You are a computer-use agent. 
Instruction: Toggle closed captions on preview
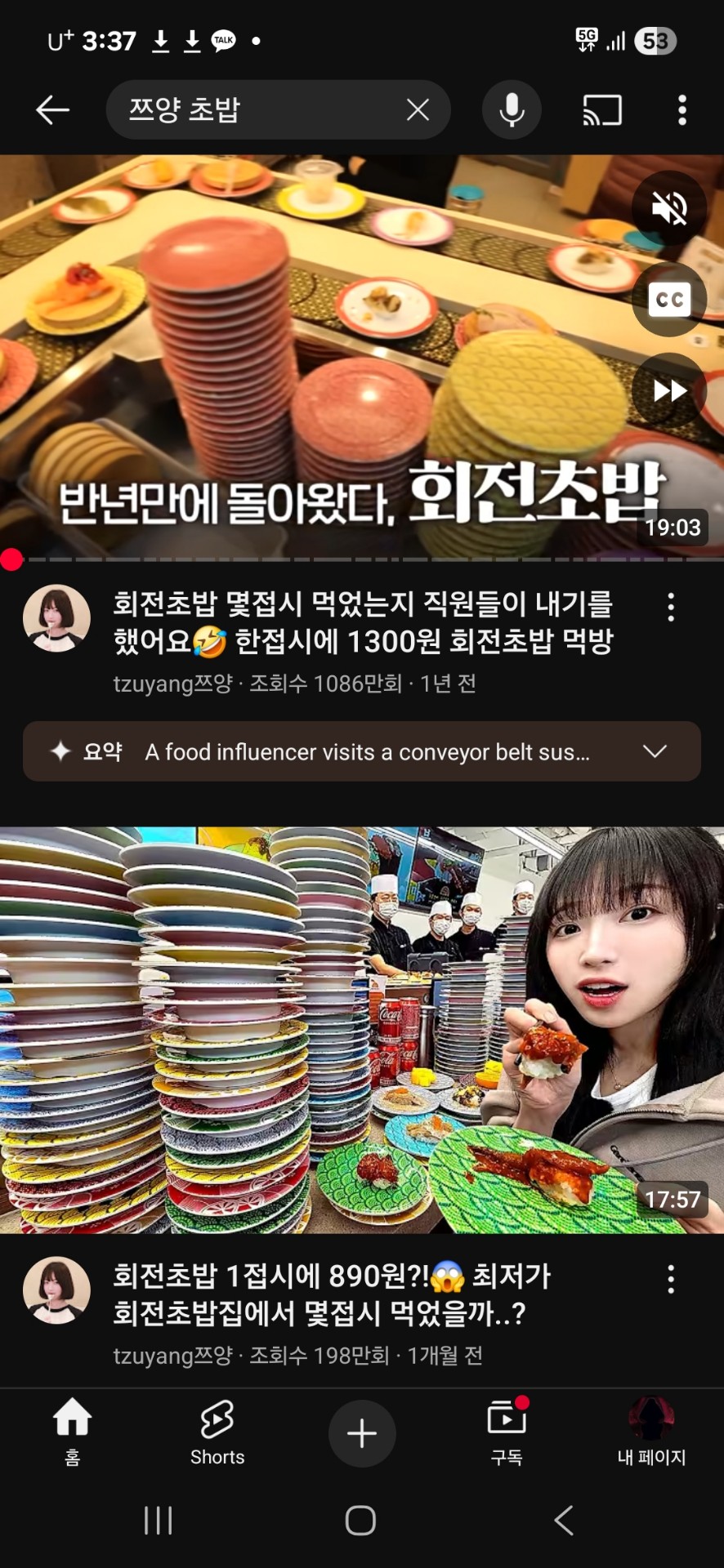[x=669, y=300]
